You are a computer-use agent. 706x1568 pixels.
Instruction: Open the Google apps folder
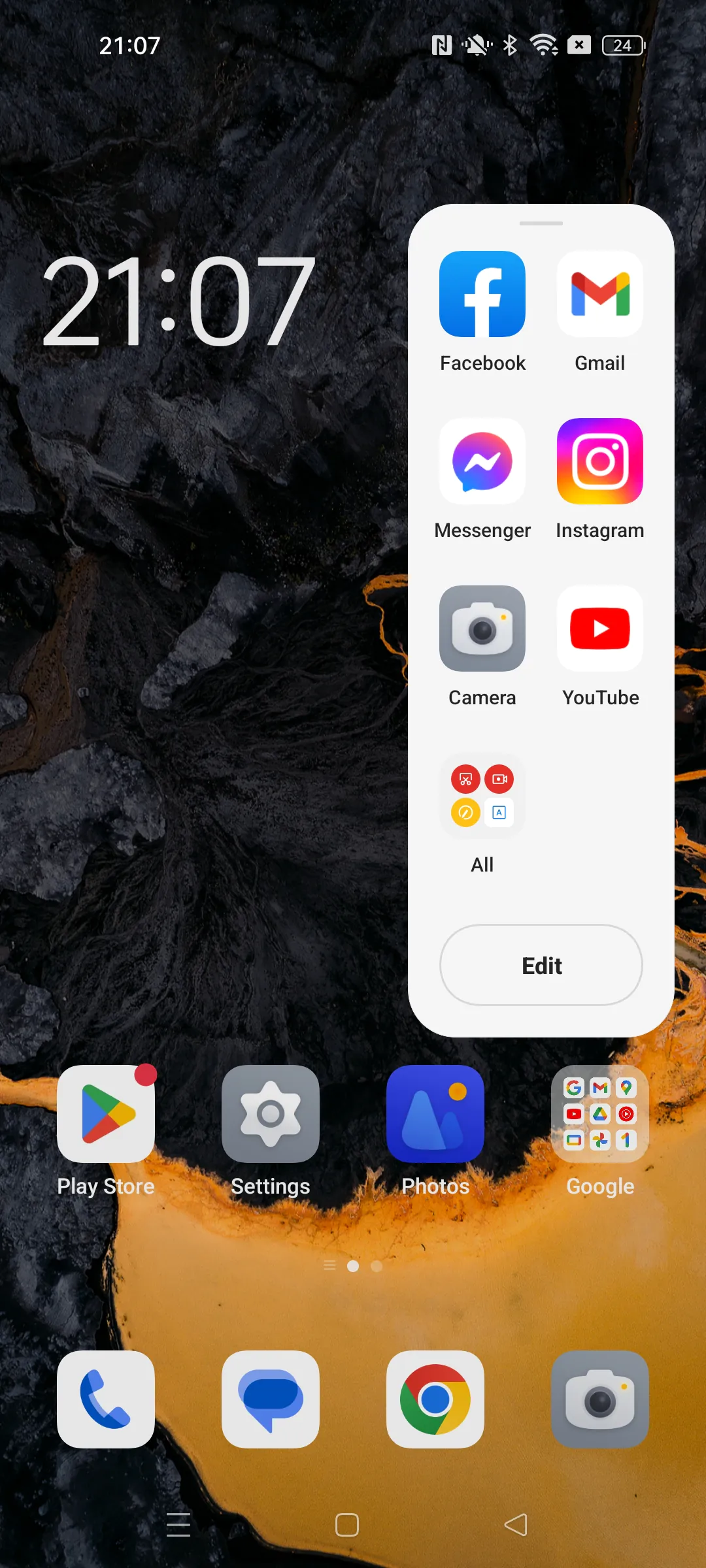pyautogui.click(x=600, y=1114)
